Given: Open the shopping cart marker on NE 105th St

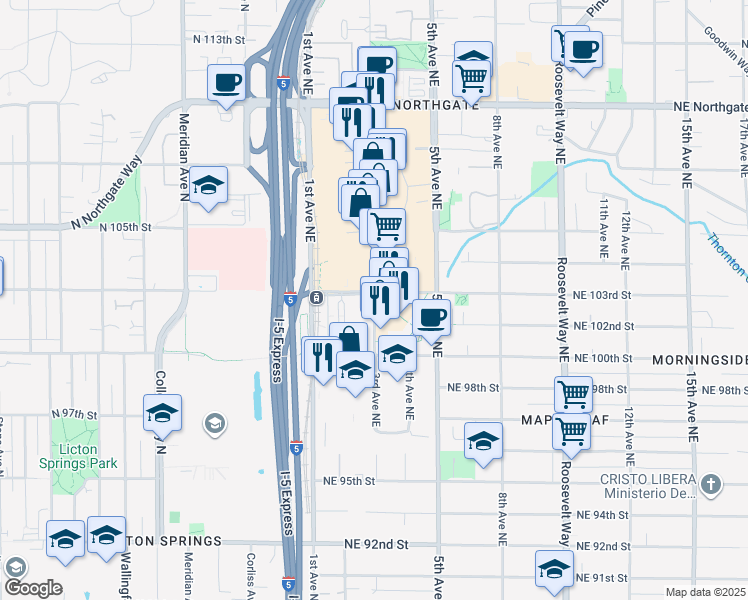Looking at the screenshot, I should [386, 226].
